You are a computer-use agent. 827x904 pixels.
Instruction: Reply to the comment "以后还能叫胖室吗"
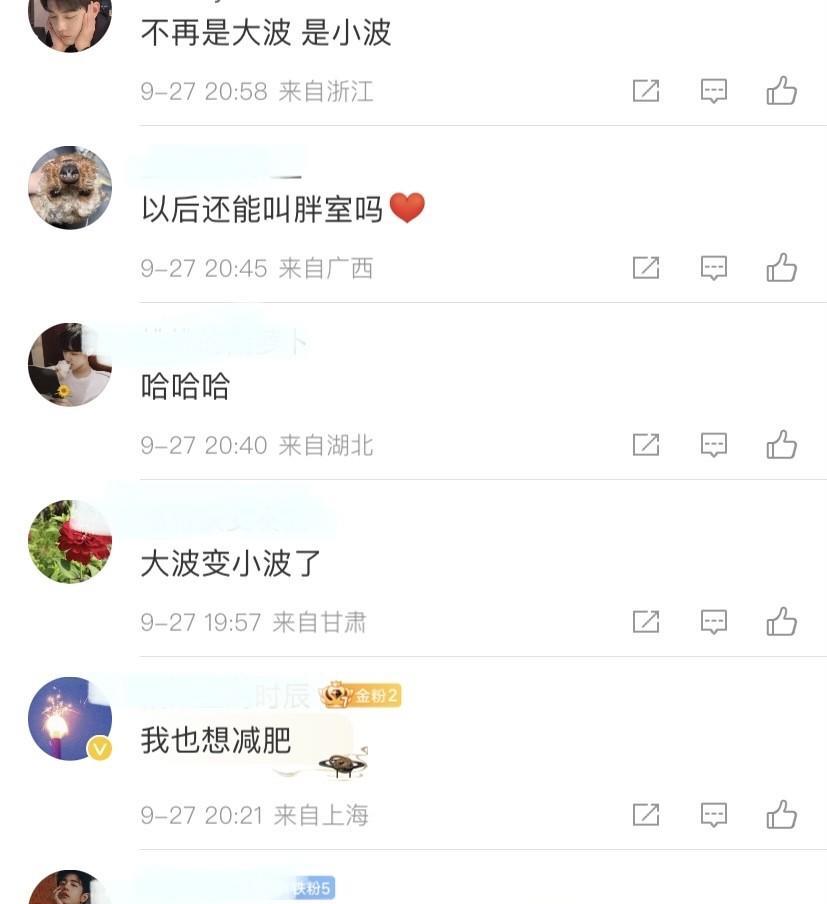713,268
